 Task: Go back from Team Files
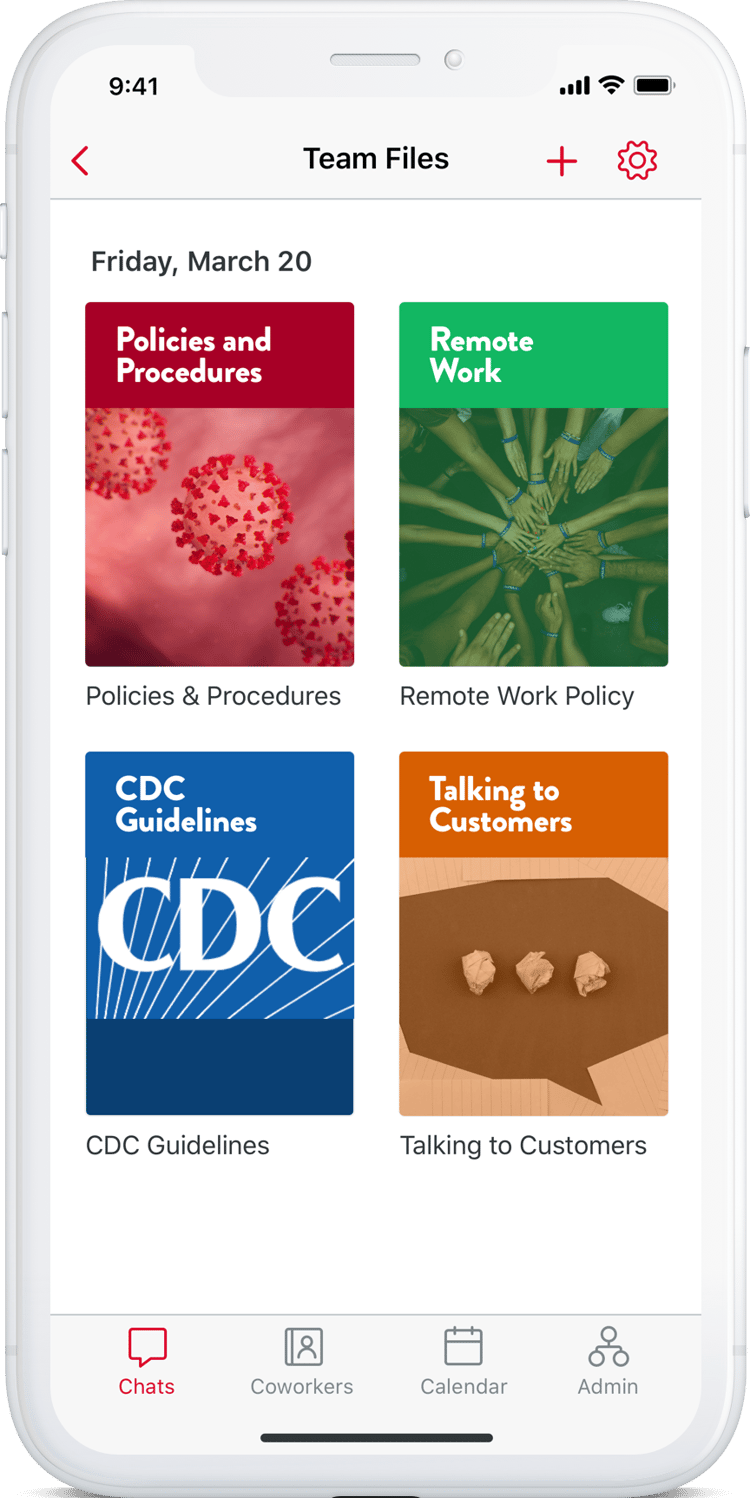81,160
